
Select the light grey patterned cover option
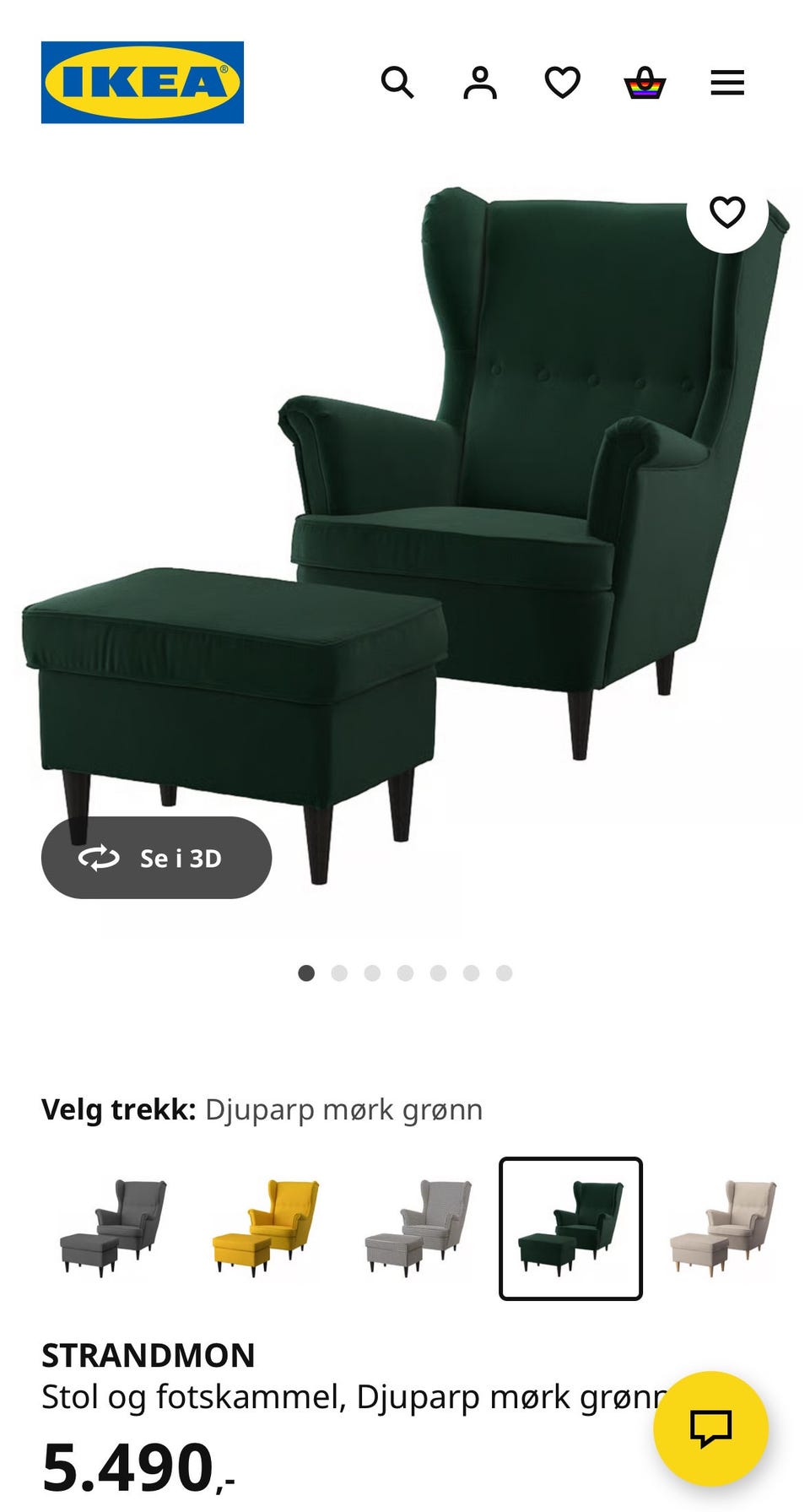(418, 1228)
